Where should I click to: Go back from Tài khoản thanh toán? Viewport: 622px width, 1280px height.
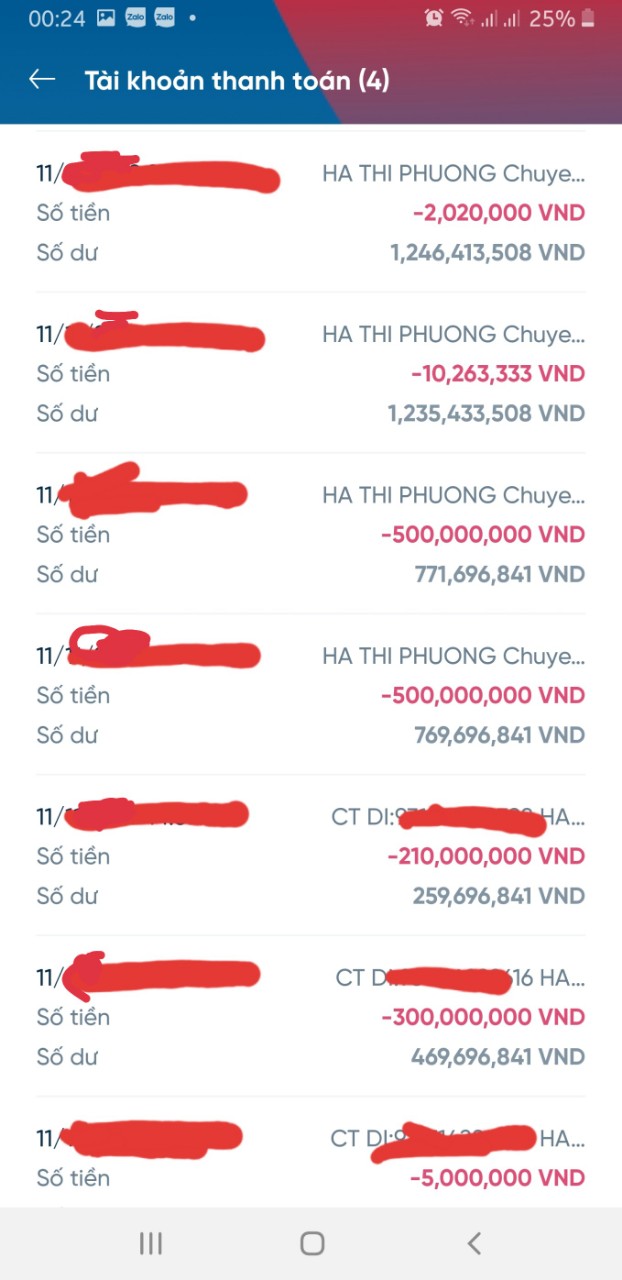[42, 80]
